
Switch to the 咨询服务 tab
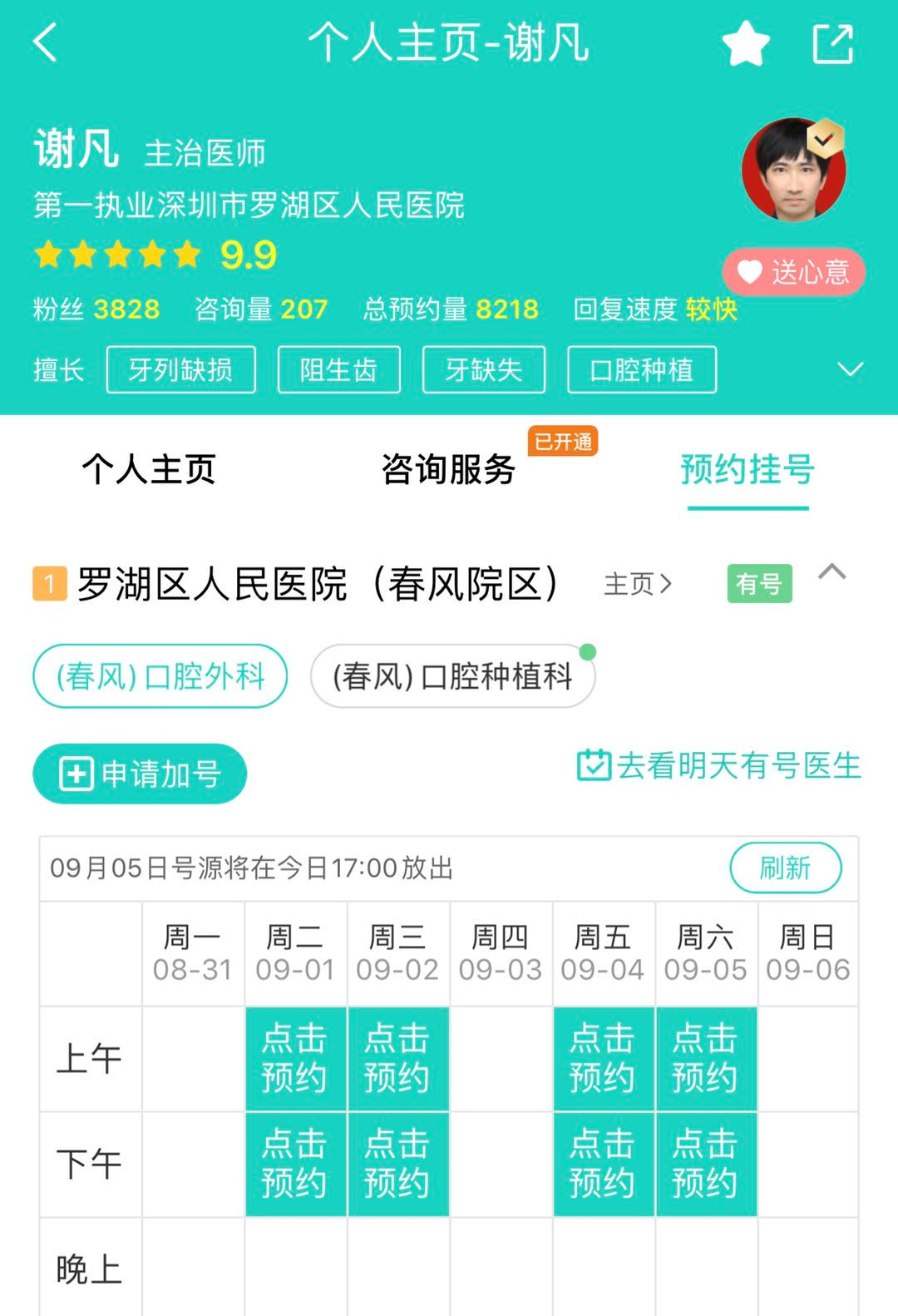coord(448,469)
